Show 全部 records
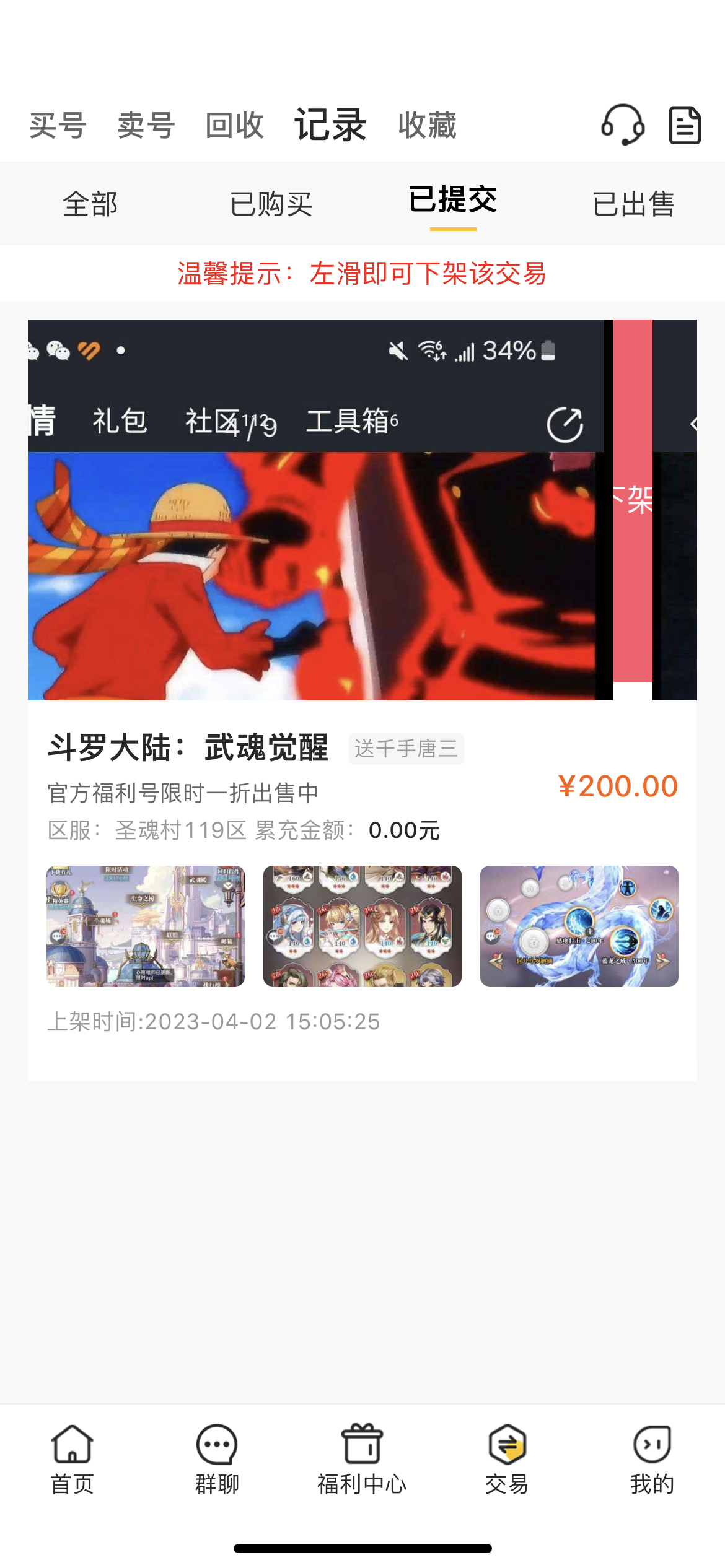Viewport: 725px width, 1568px height. tap(90, 204)
